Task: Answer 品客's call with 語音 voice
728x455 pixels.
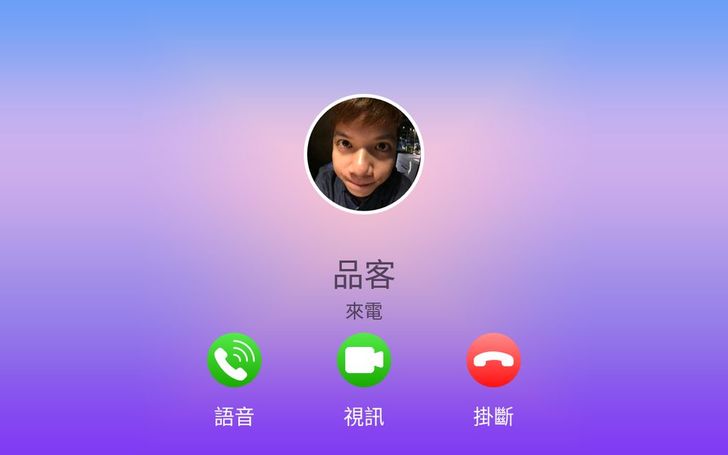Action: coord(234,360)
